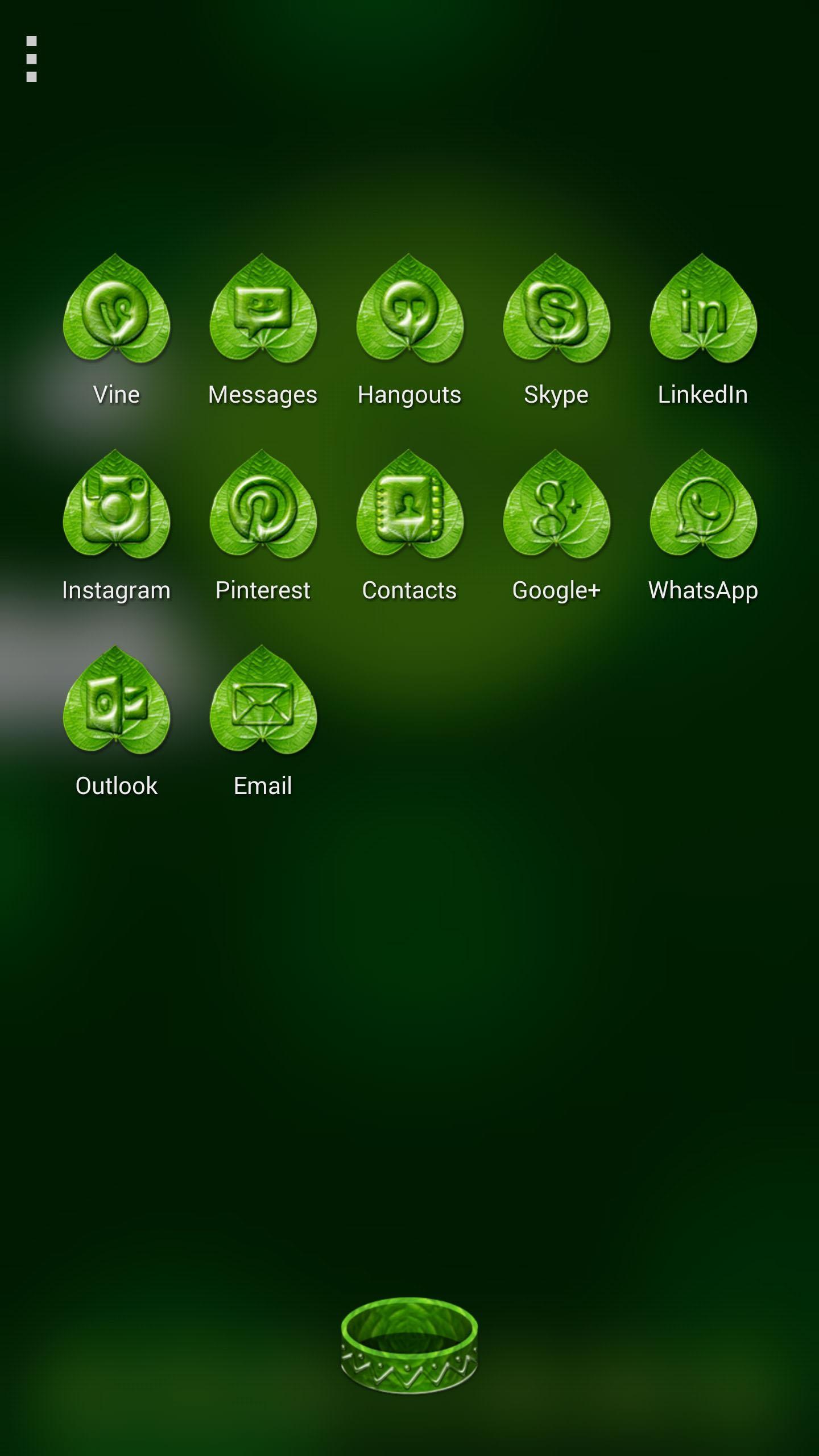Open the Hangouts leaf icon
819x1456 pixels.
[x=410, y=310]
